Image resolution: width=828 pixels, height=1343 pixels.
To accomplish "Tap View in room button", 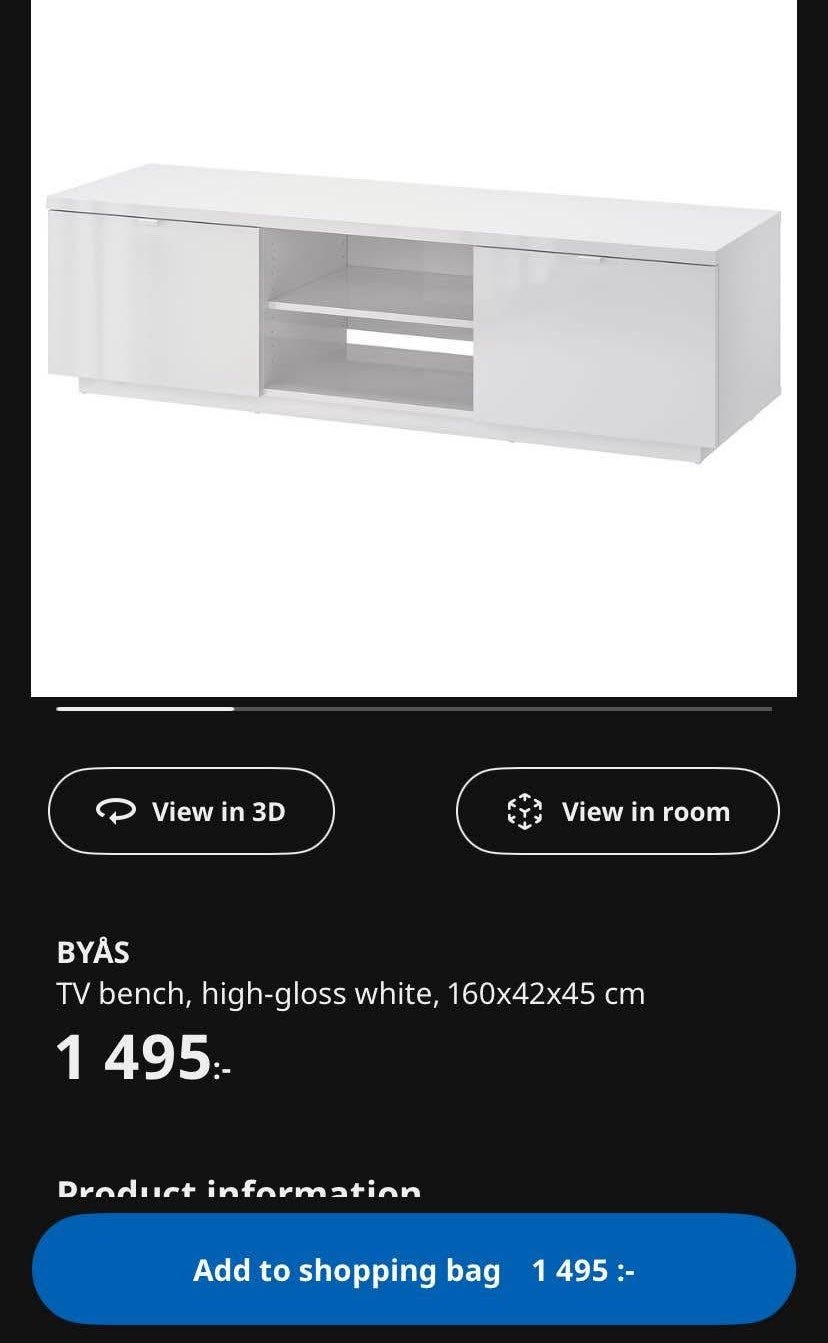I will click(617, 811).
